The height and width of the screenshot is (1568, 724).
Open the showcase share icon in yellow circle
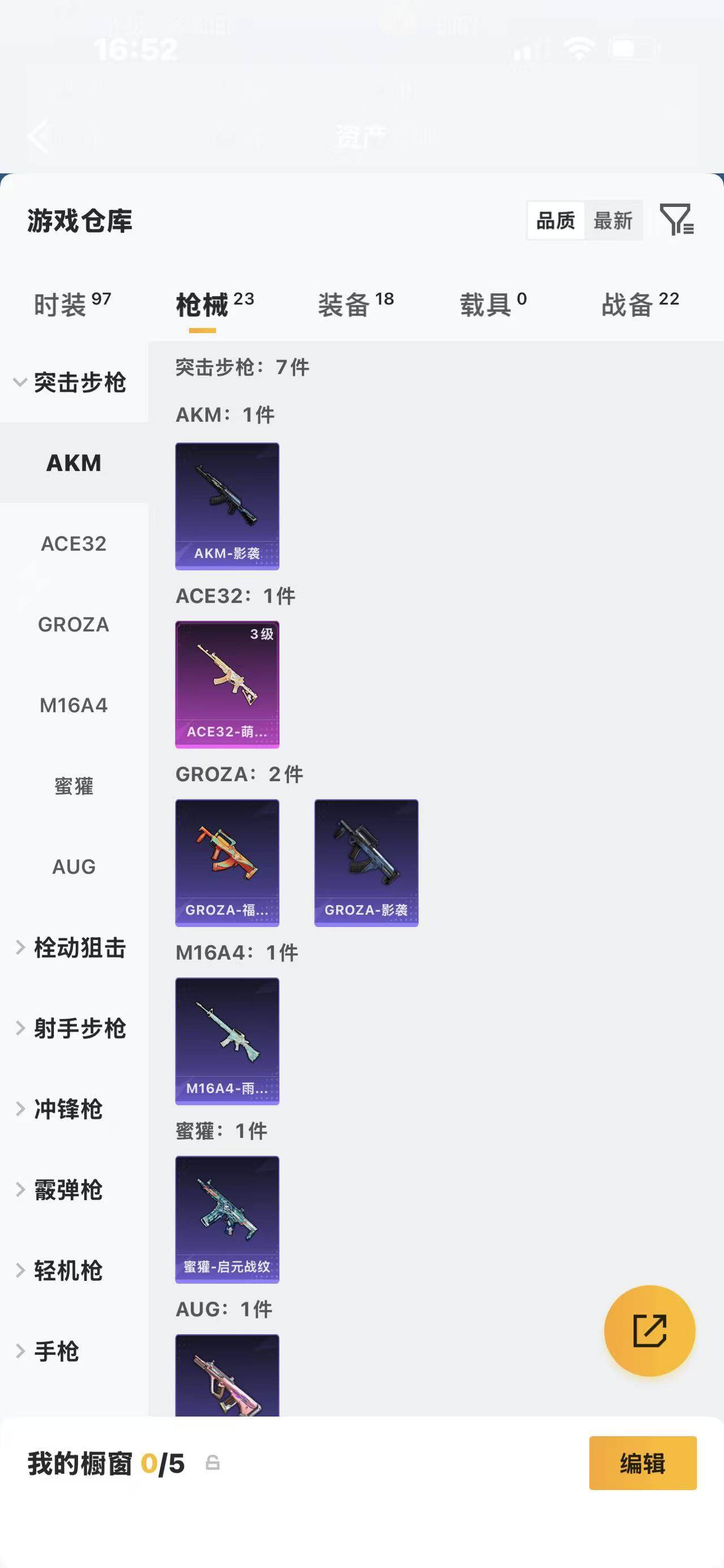[650, 1331]
